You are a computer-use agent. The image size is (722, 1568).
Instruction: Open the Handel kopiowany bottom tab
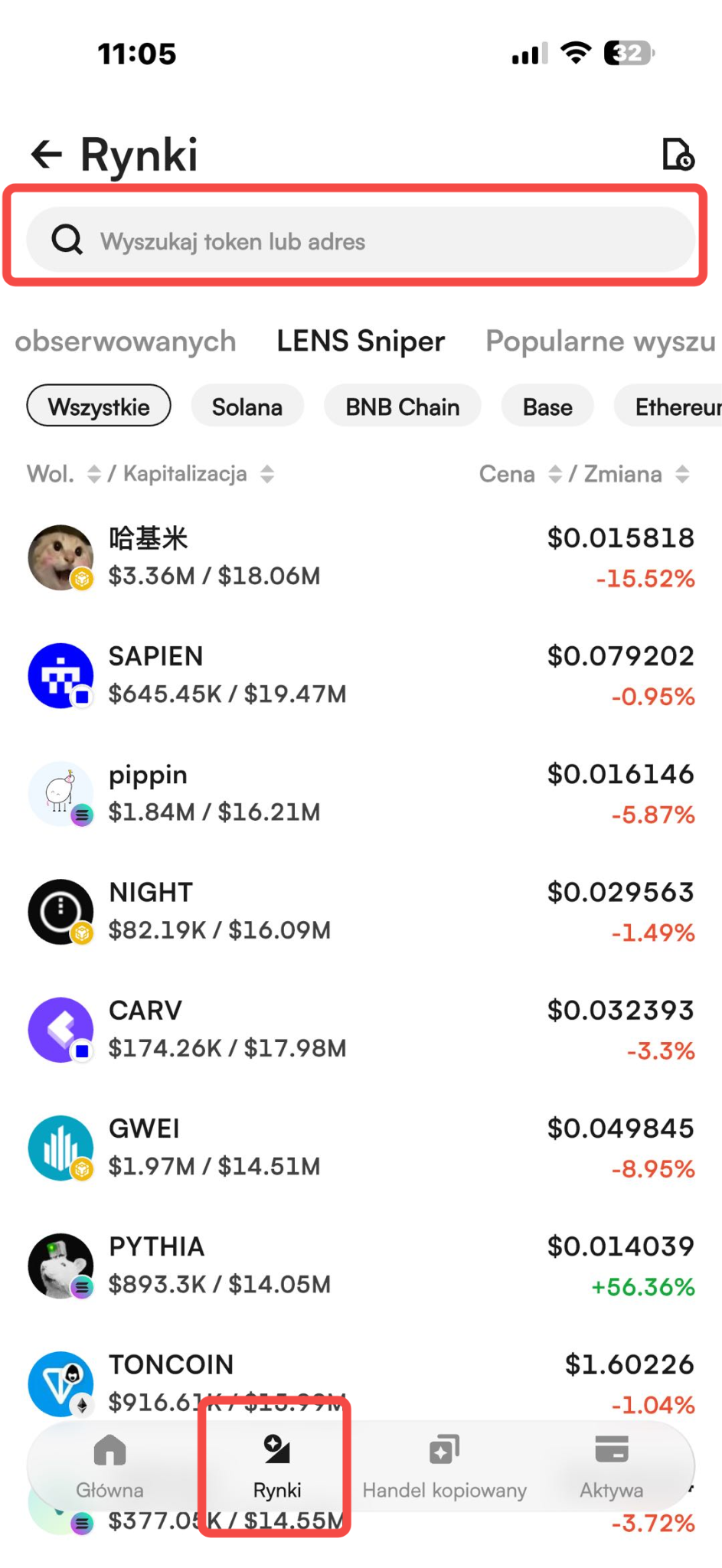444,1466
